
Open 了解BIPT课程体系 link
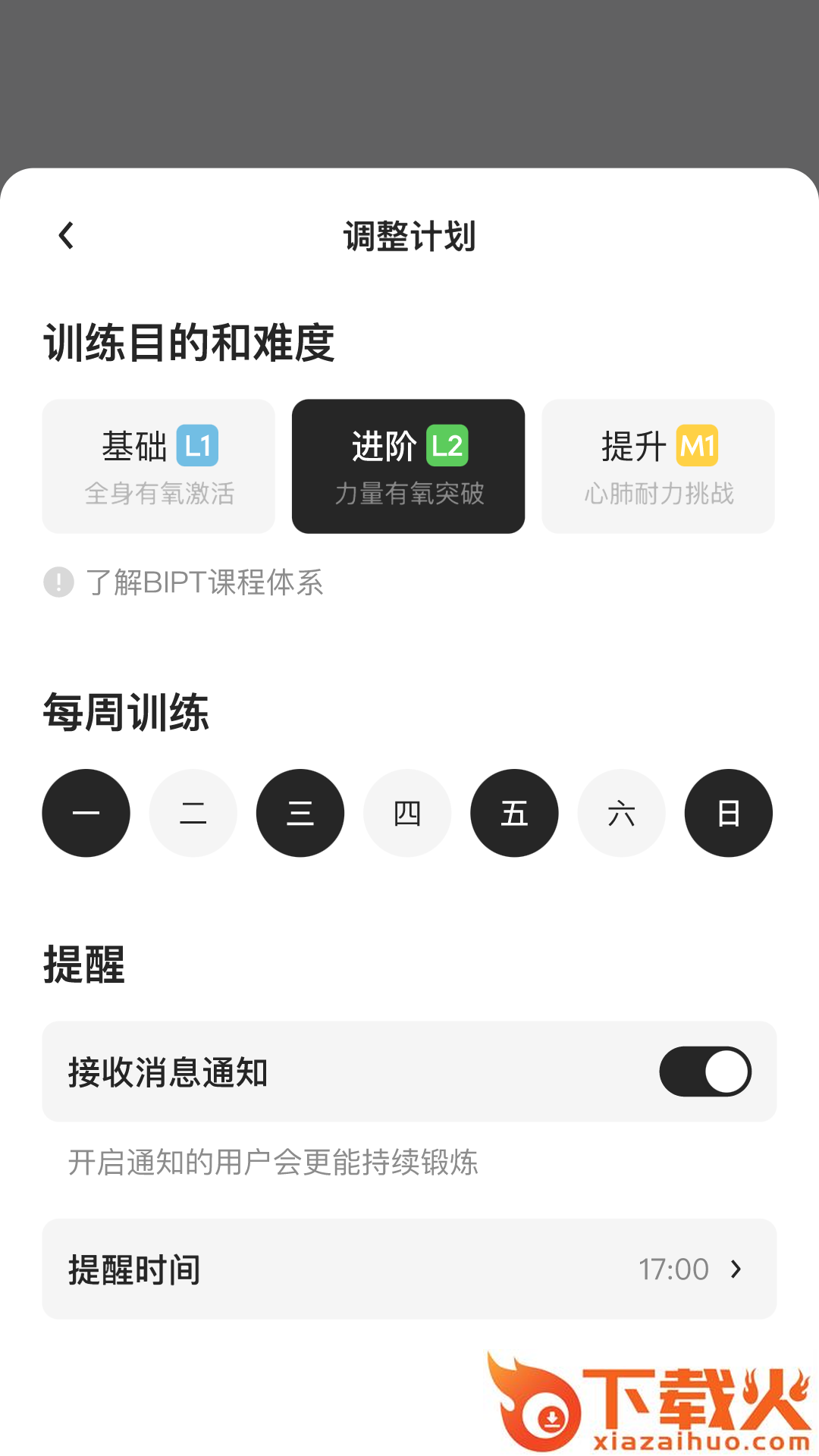(205, 582)
